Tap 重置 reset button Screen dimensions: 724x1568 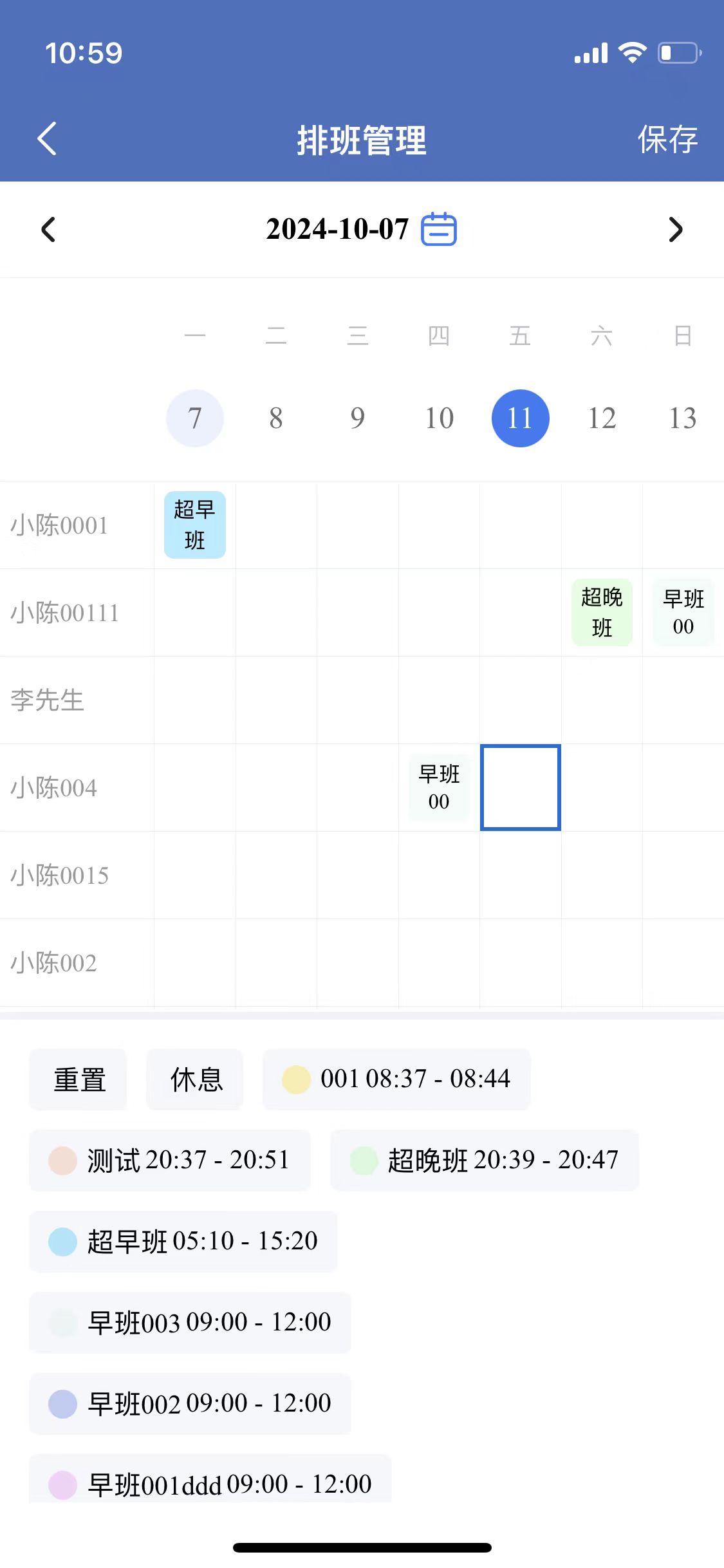click(x=79, y=1079)
